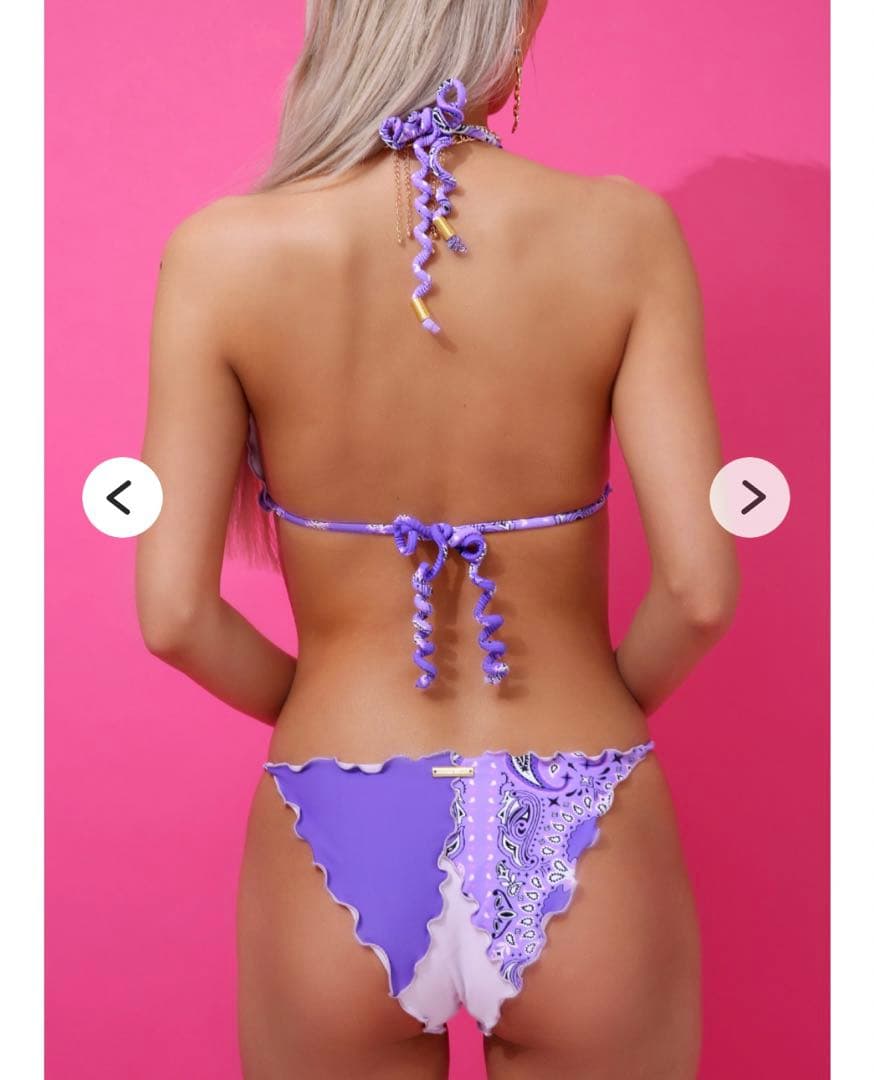This screenshot has width=874, height=1080.
Task: Show the next product photo
Action: tap(749, 497)
